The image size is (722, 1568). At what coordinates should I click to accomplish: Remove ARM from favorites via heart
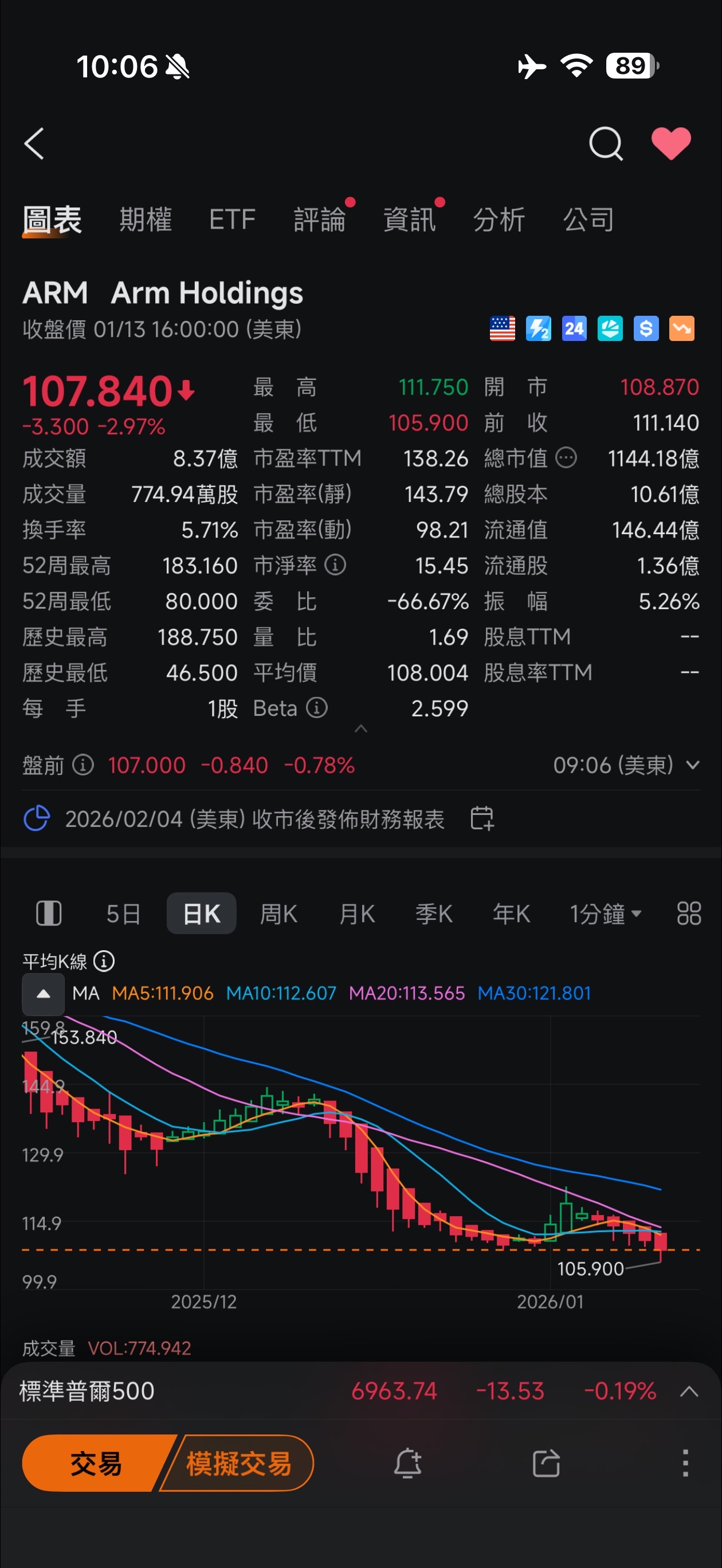point(671,144)
